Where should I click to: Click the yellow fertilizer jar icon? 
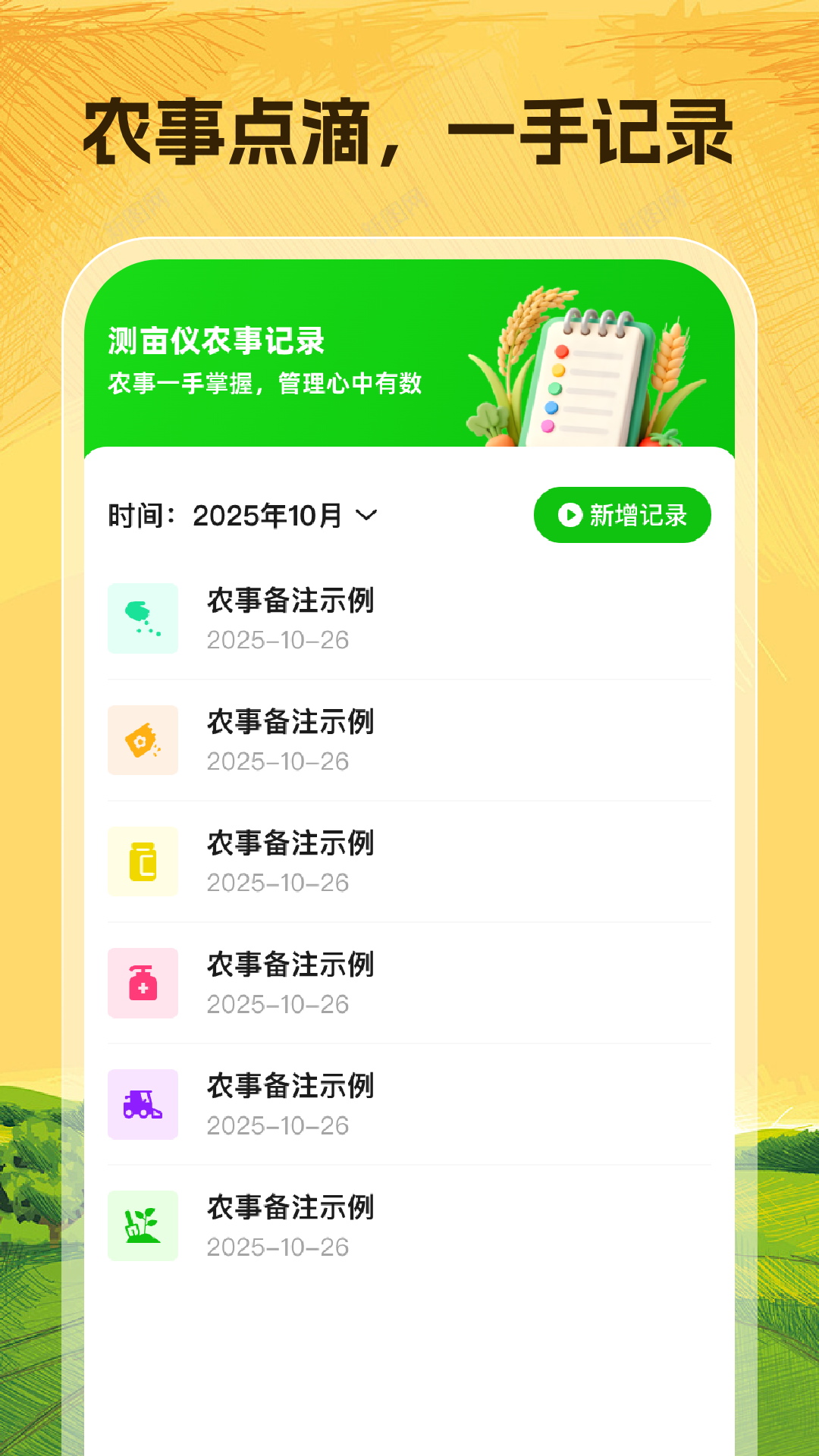coord(143,861)
